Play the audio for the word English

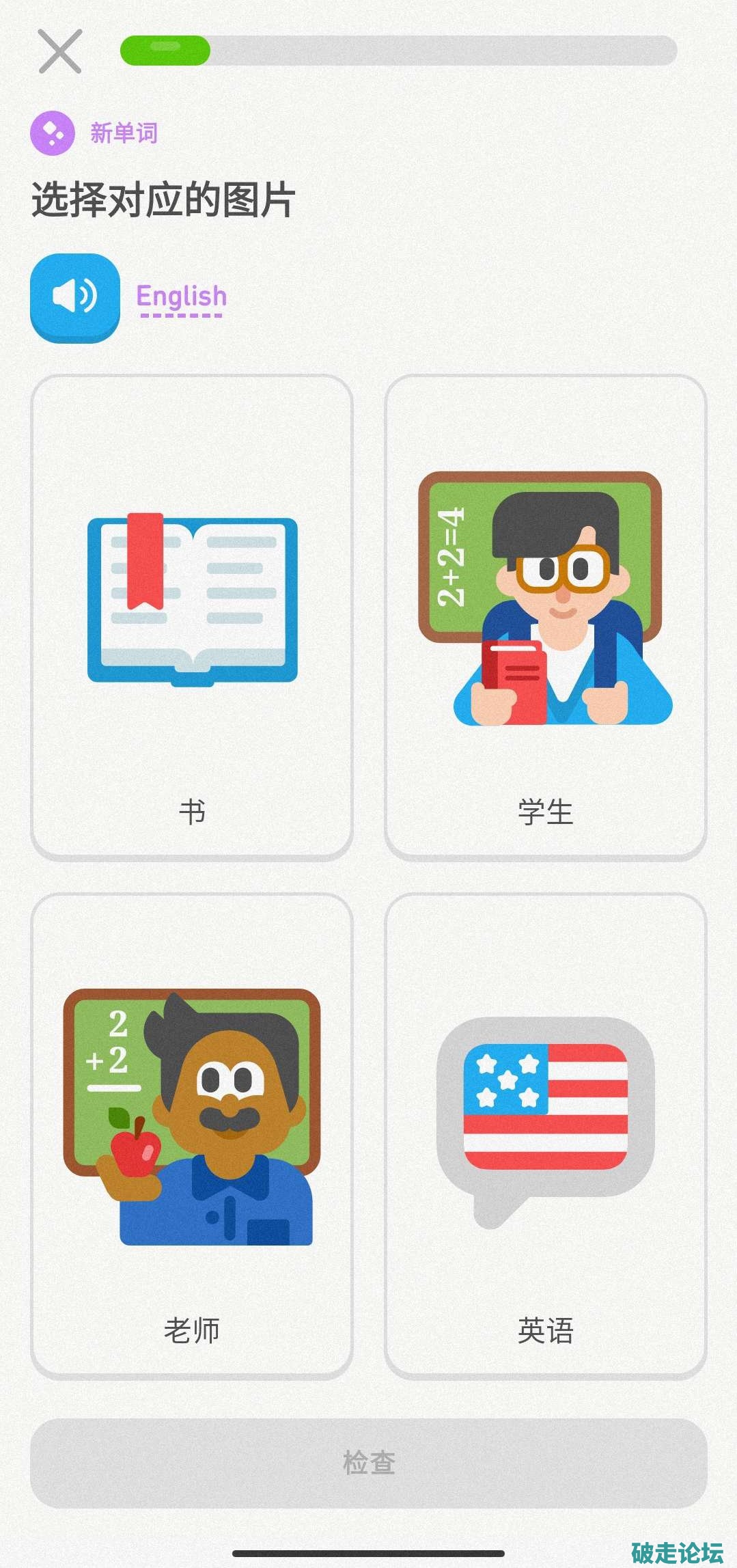click(x=75, y=297)
